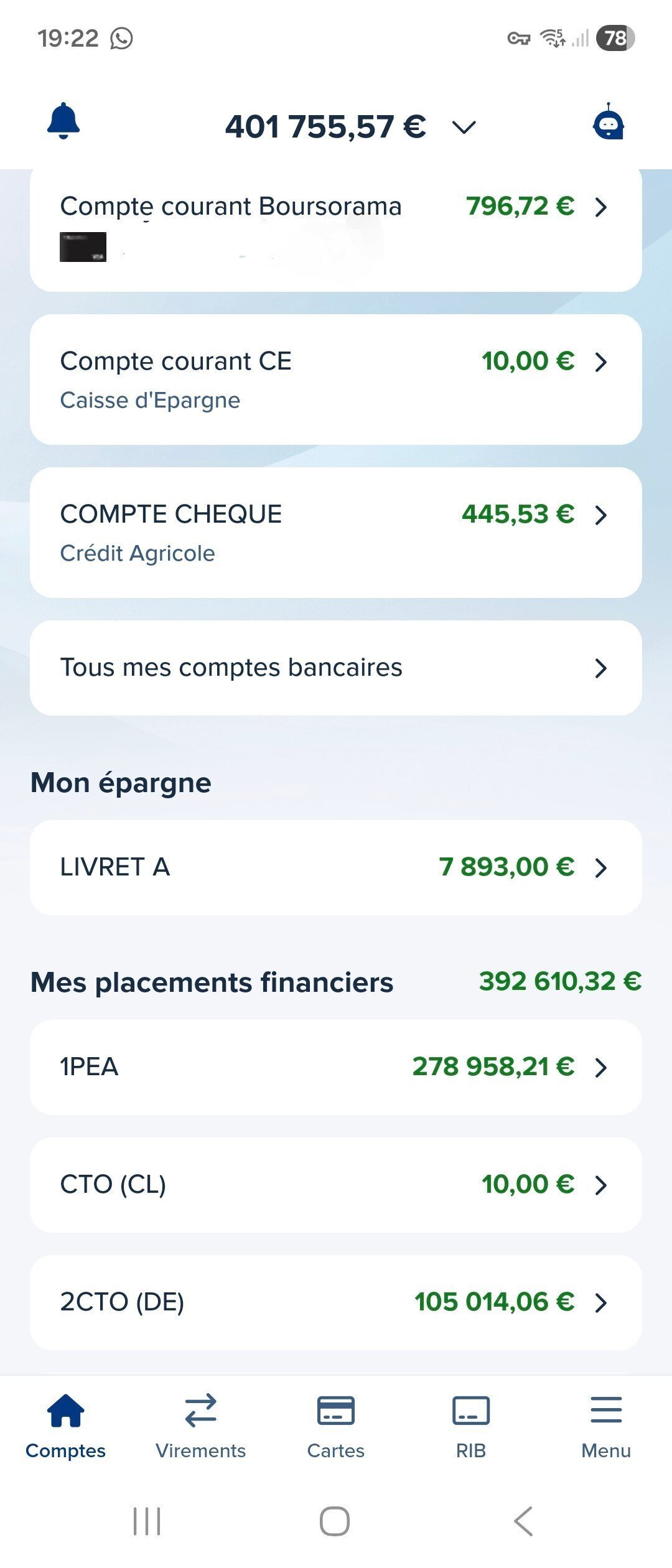Open the 2CTO (DE) account
Viewport: 672px width, 1568px height.
click(336, 1302)
